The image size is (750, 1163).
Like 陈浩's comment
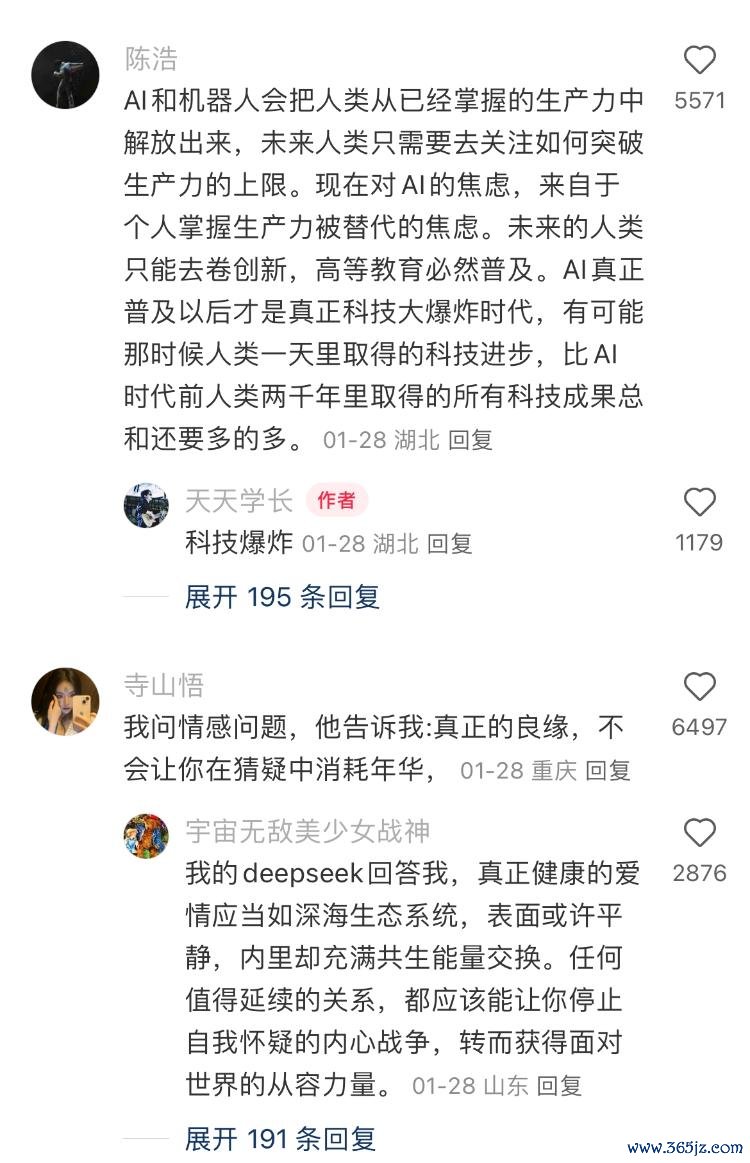699,61
